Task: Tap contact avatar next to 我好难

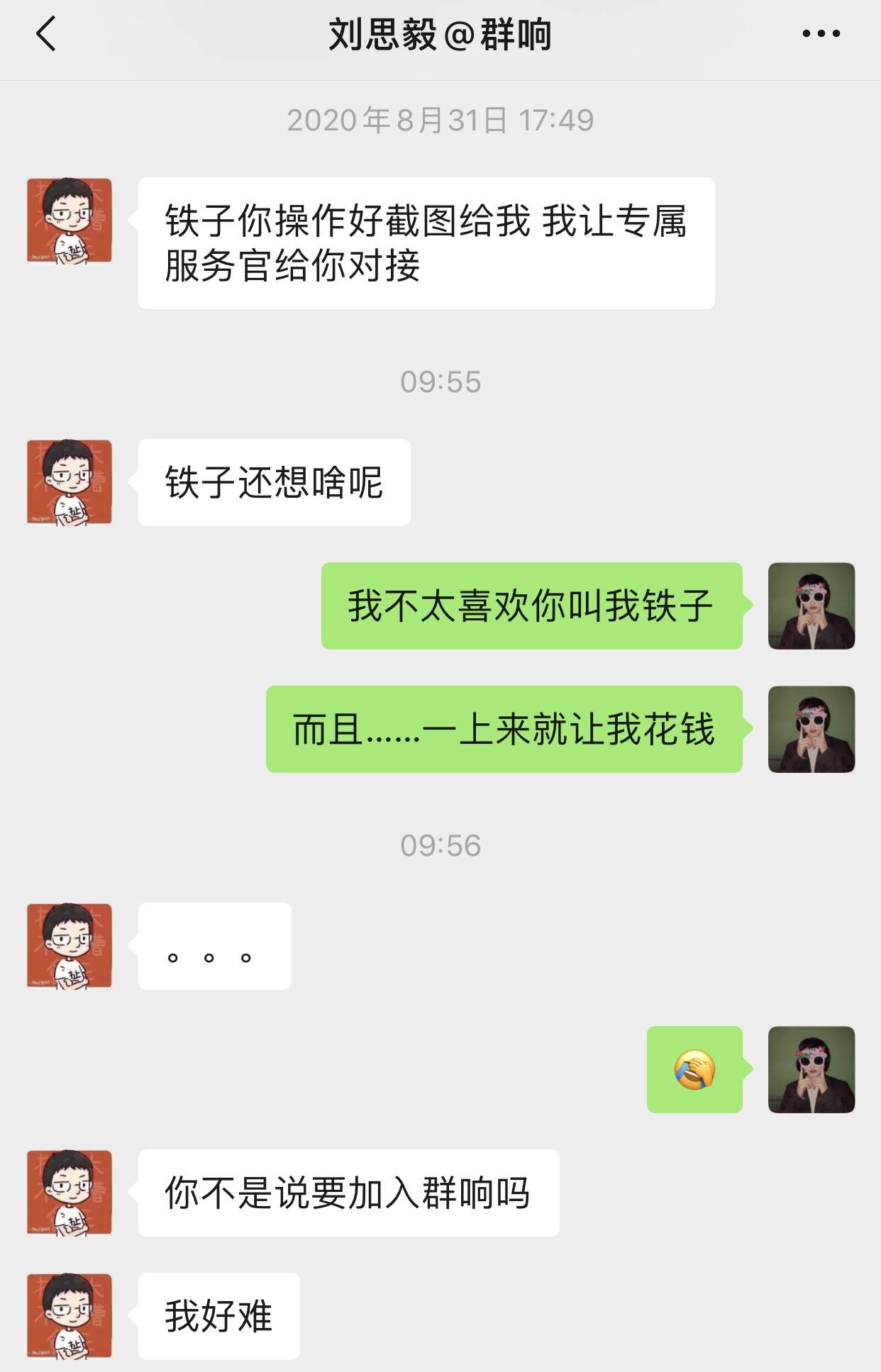Action: [70, 1316]
